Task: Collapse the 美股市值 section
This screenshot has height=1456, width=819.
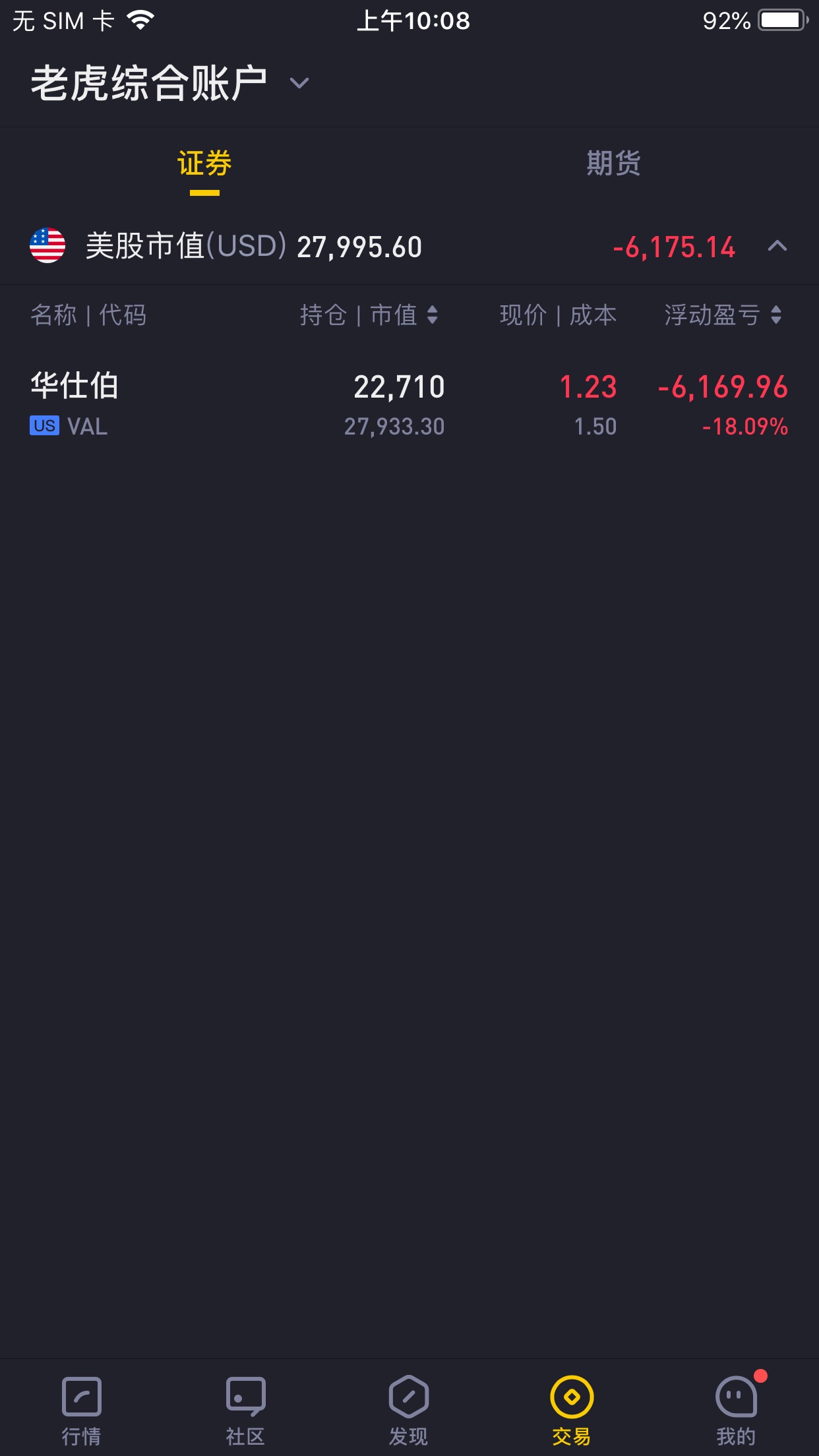Action: pyautogui.click(x=777, y=247)
